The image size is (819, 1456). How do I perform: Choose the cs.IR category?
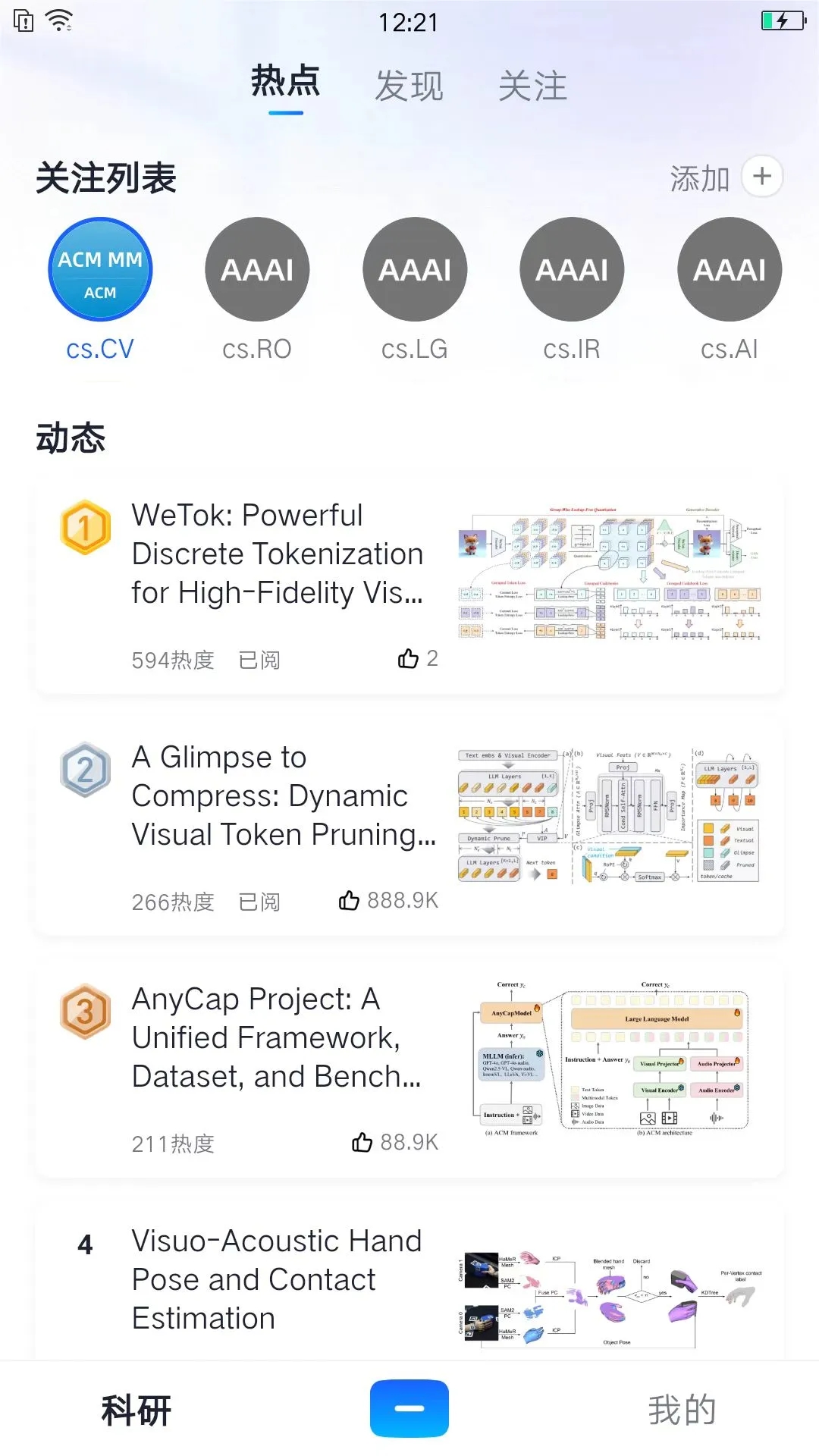click(x=572, y=290)
